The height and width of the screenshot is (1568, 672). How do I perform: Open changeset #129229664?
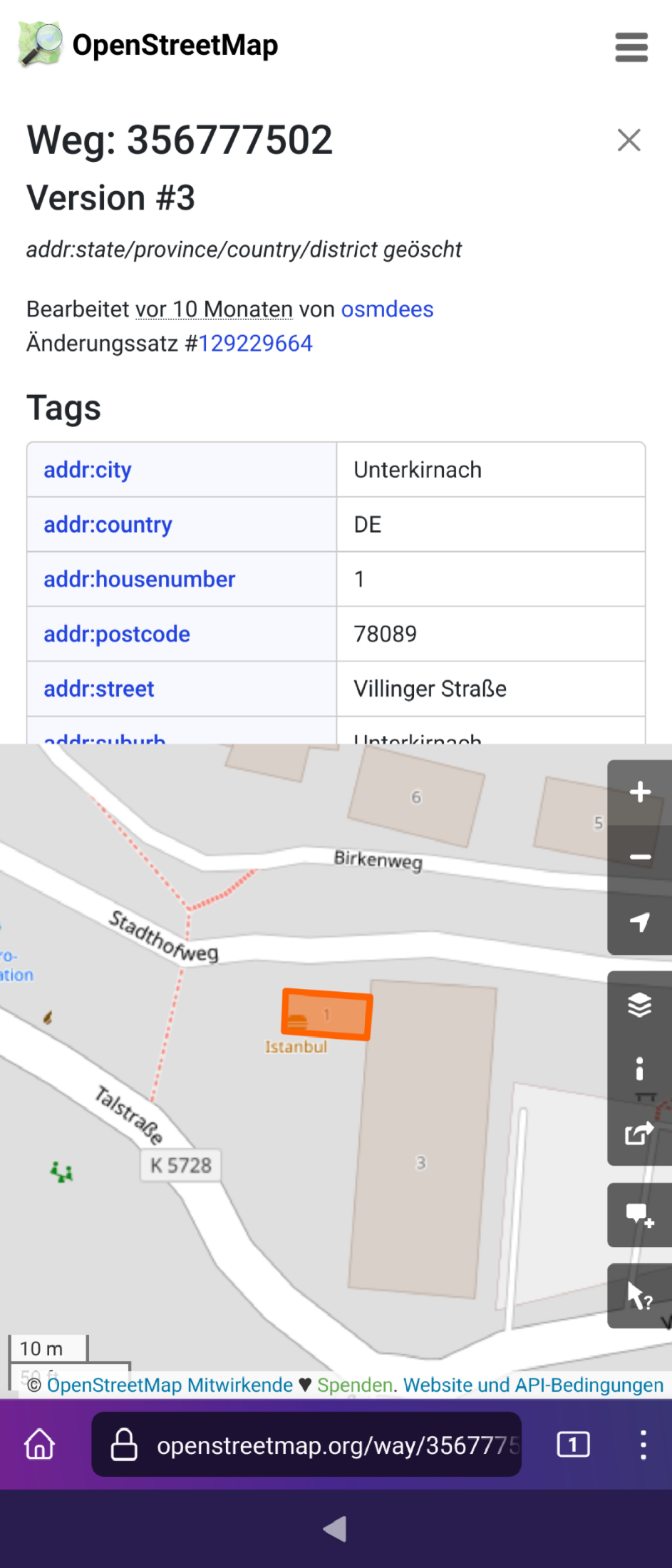point(255,344)
